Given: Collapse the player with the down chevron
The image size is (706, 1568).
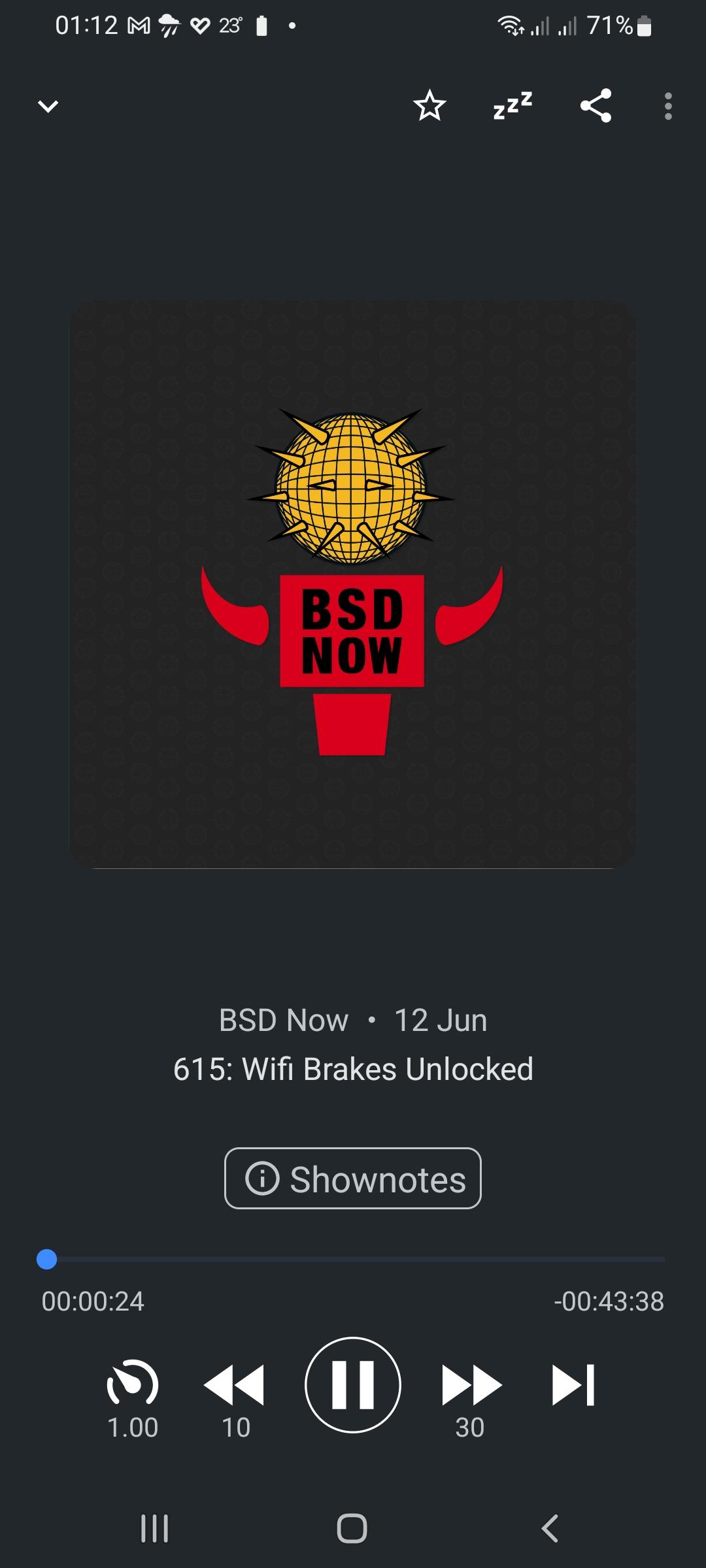Looking at the screenshot, I should pos(48,106).
